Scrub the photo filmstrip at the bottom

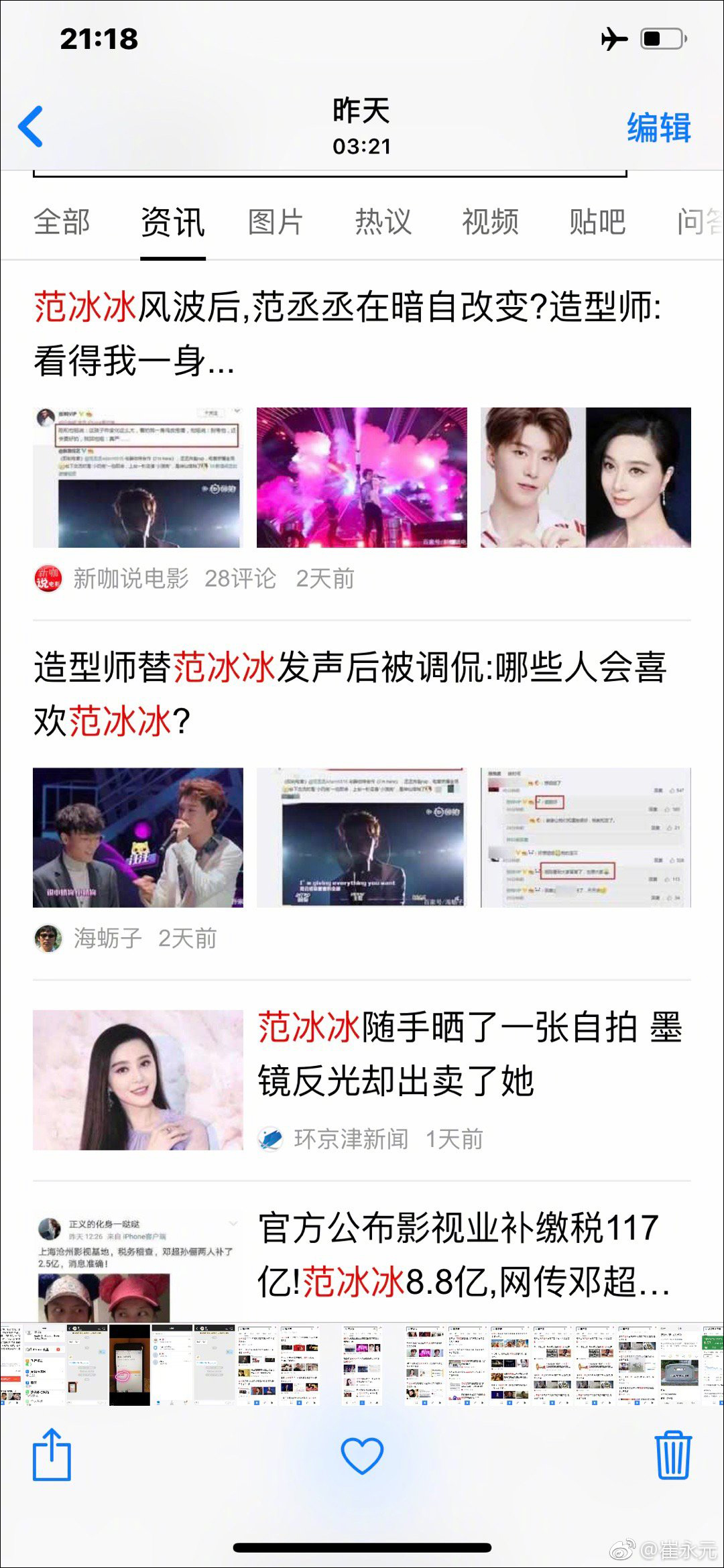[x=362, y=1368]
